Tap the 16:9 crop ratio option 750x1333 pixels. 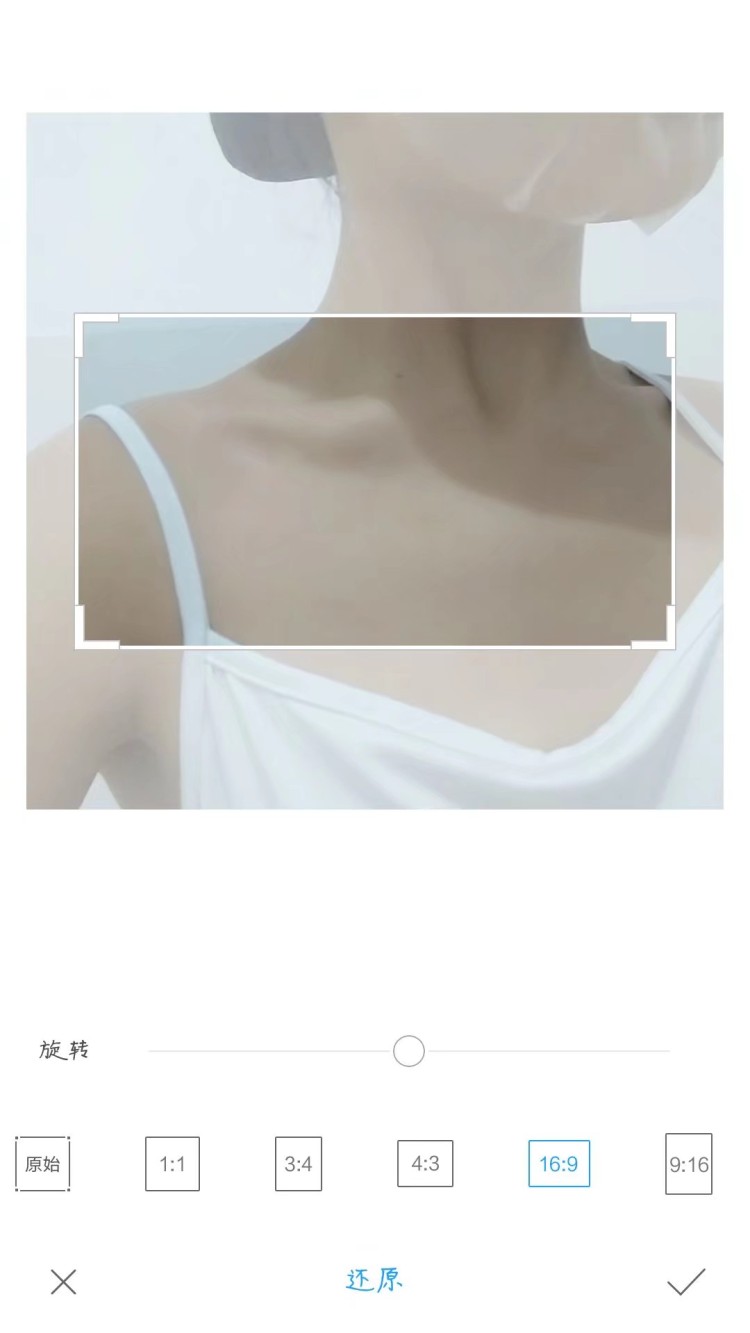tap(559, 1164)
